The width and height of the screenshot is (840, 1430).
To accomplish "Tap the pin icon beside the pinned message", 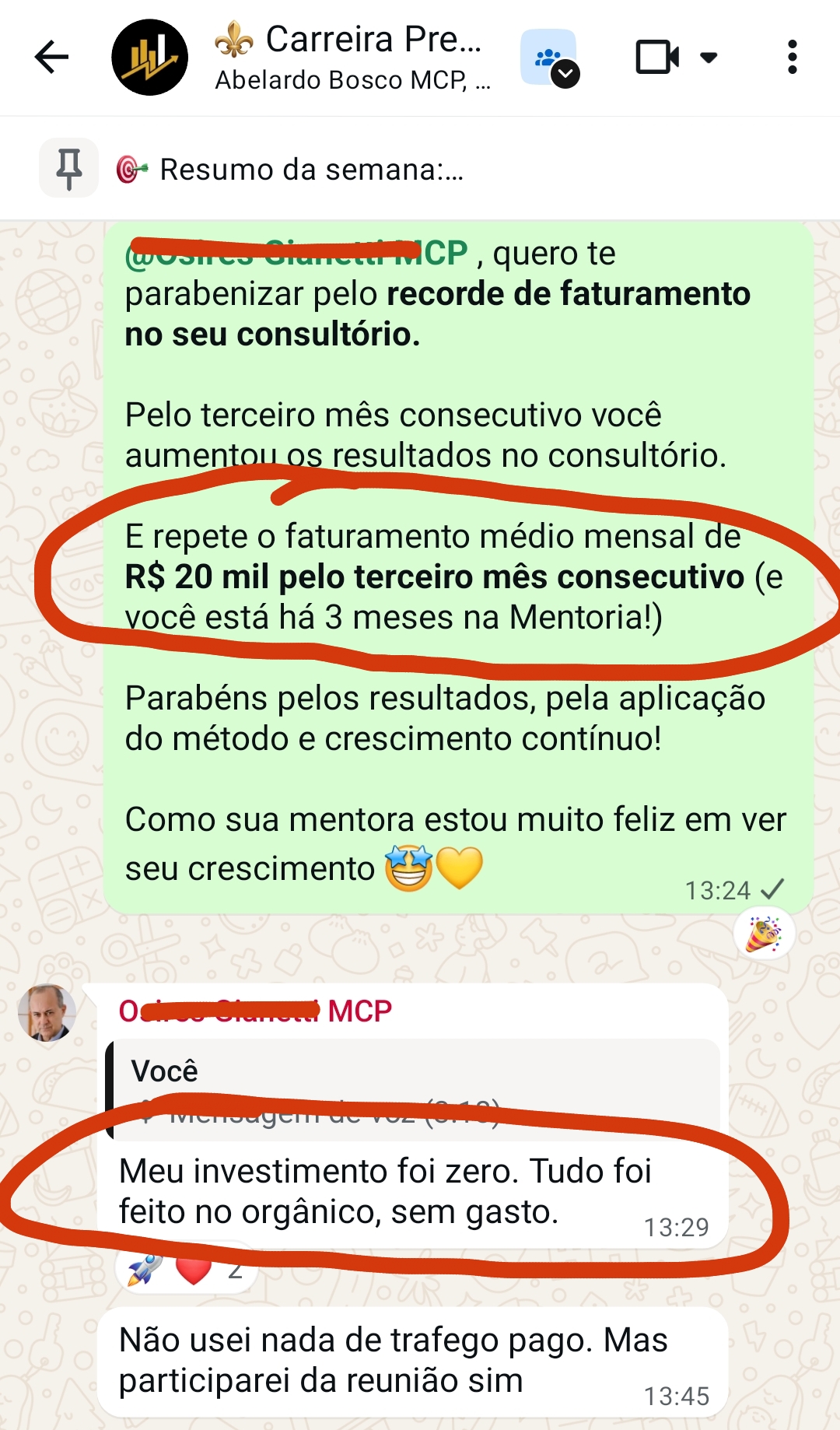I will 69,167.
